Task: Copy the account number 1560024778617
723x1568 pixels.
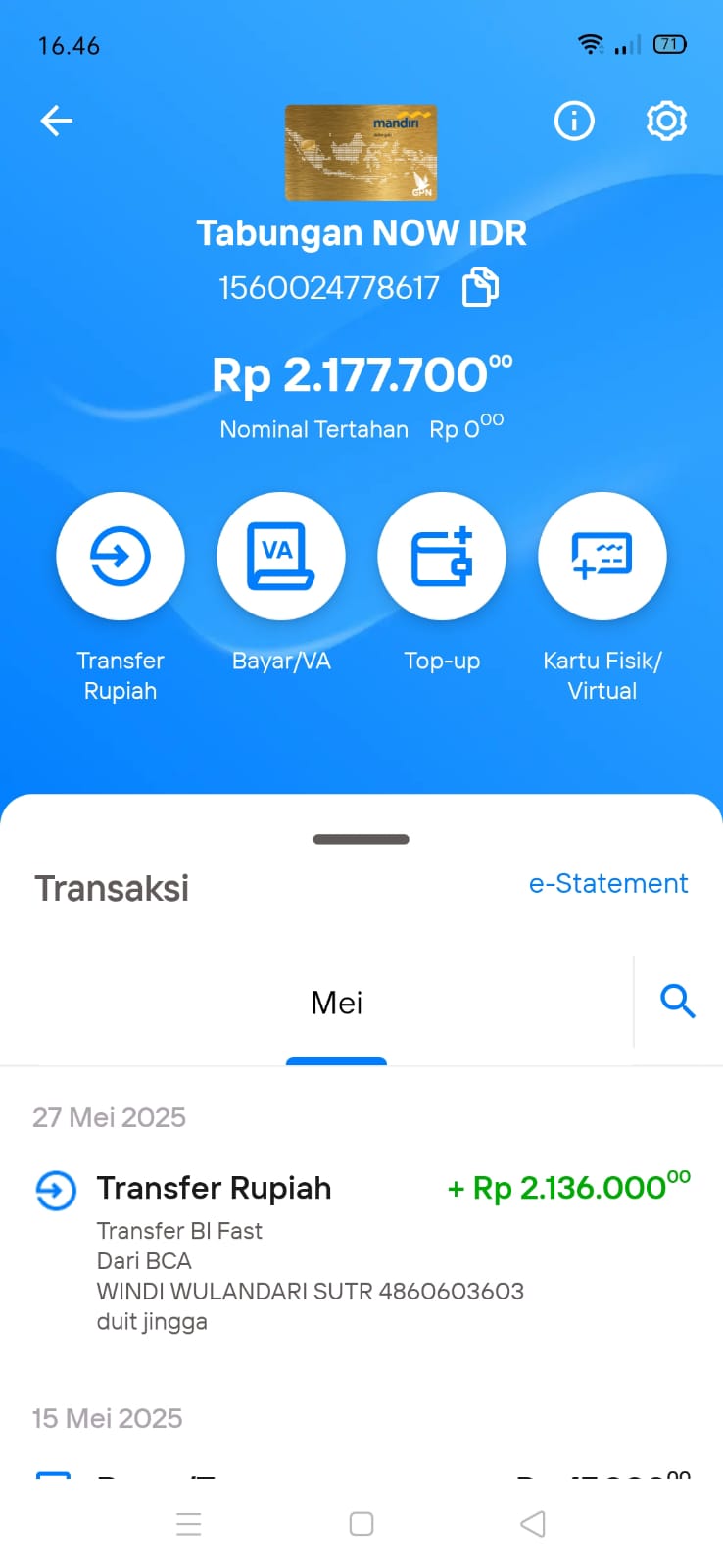Action: [480, 287]
